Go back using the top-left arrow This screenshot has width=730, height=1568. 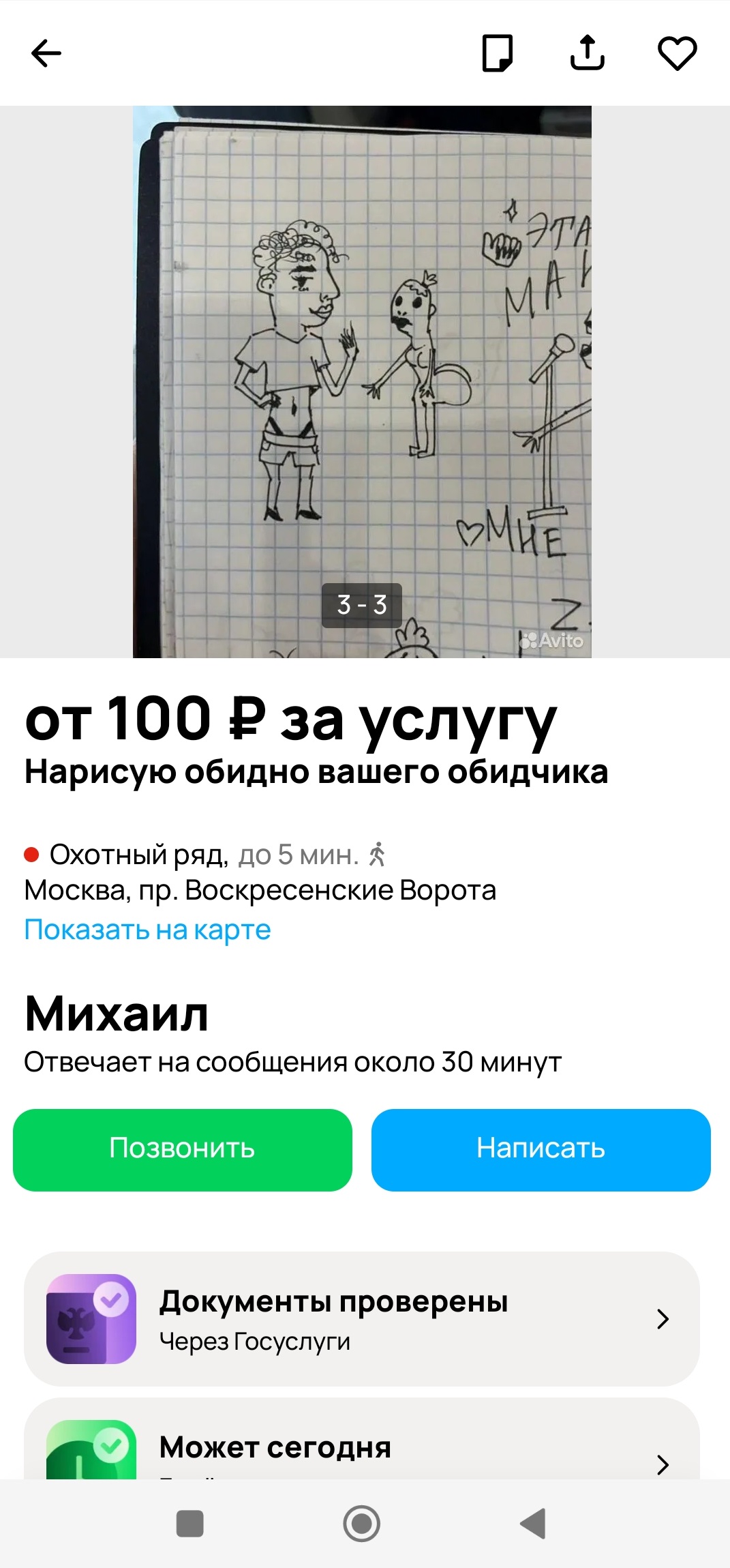pyautogui.click(x=46, y=53)
